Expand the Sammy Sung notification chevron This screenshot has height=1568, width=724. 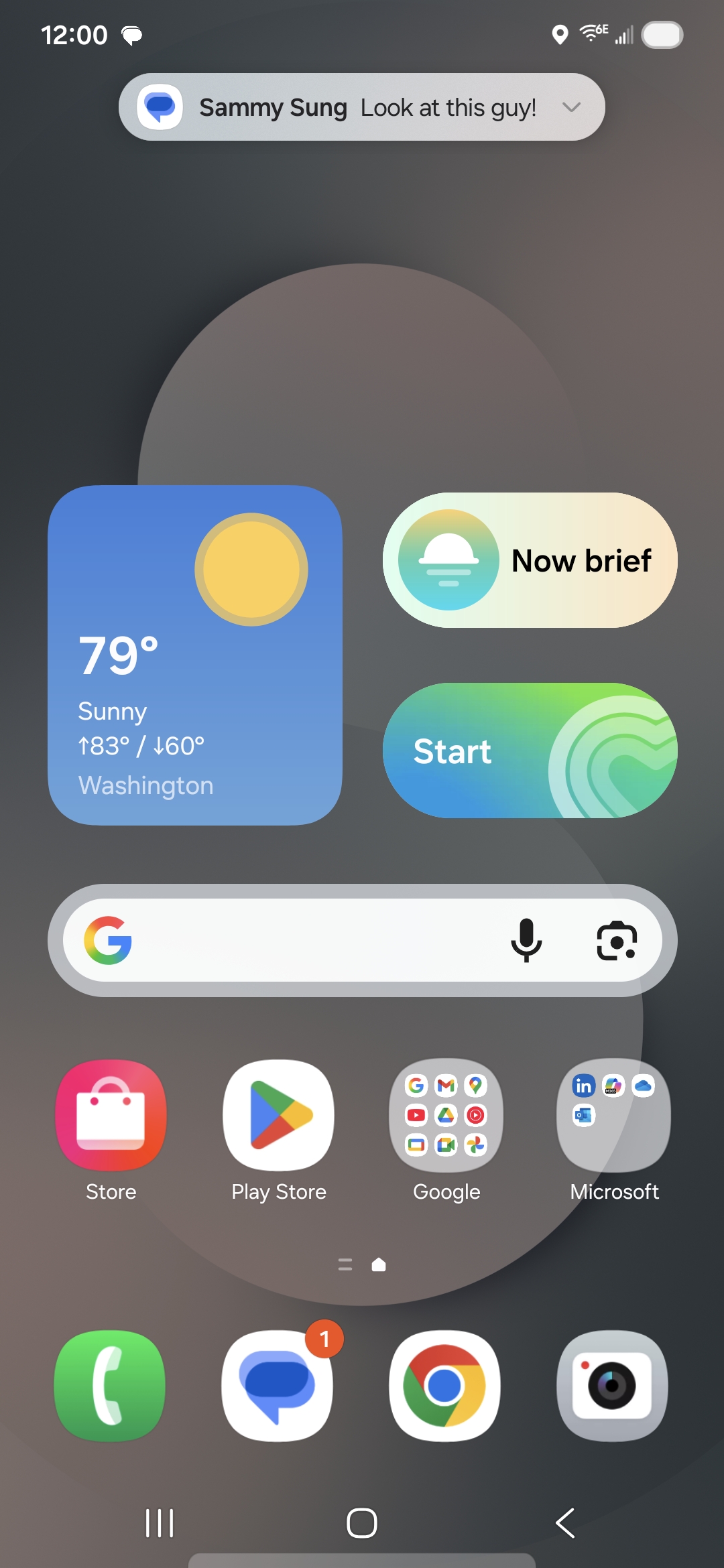pyautogui.click(x=571, y=107)
